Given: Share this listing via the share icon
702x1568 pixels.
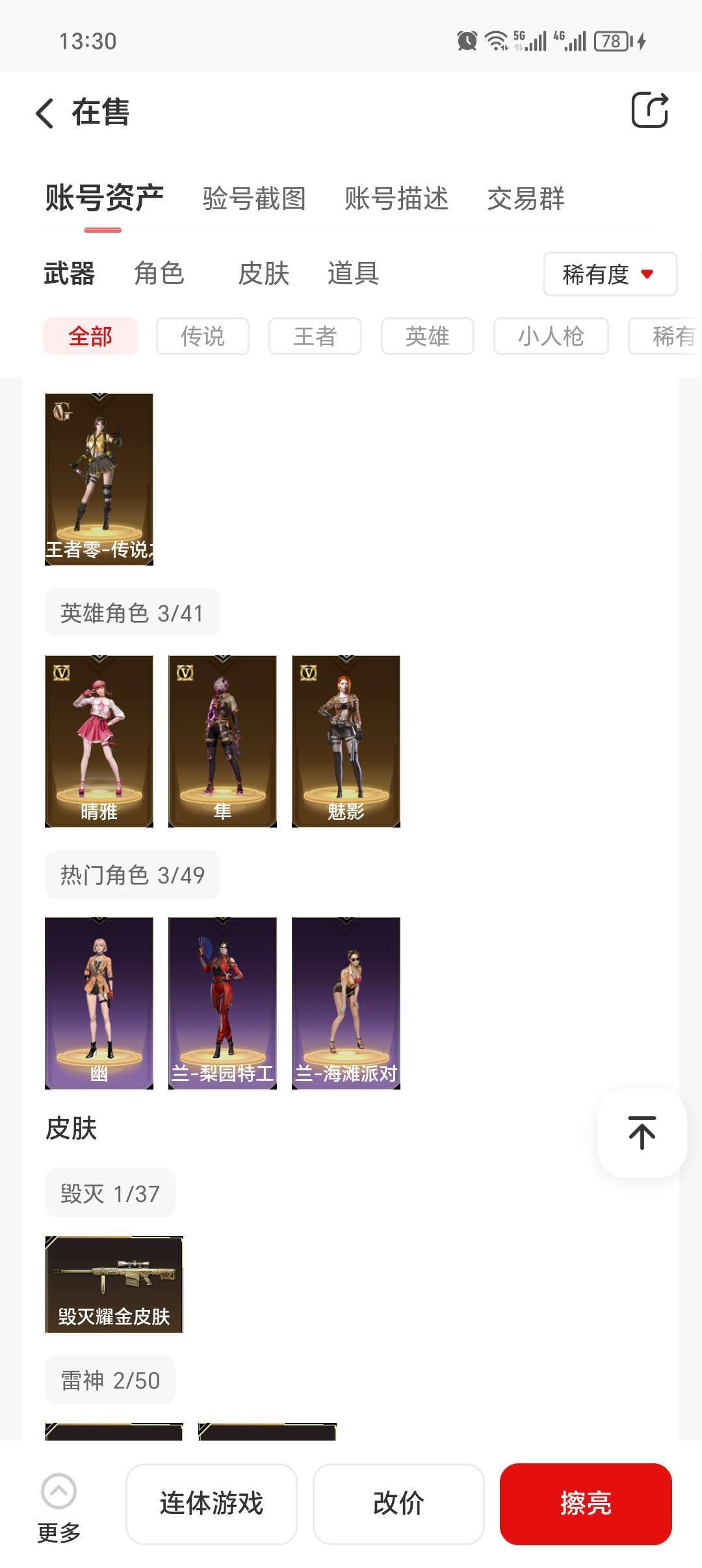Looking at the screenshot, I should pyautogui.click(x=649, y=111).
